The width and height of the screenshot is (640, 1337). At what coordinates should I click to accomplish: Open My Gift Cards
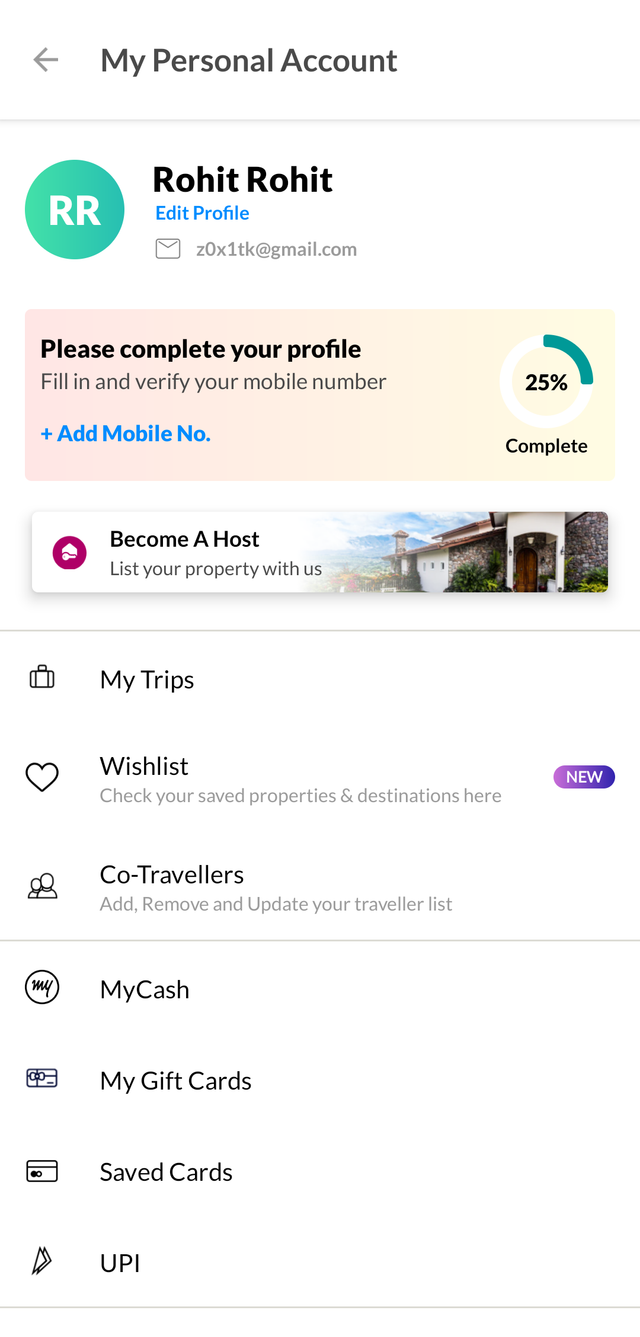pos(176,1081)
